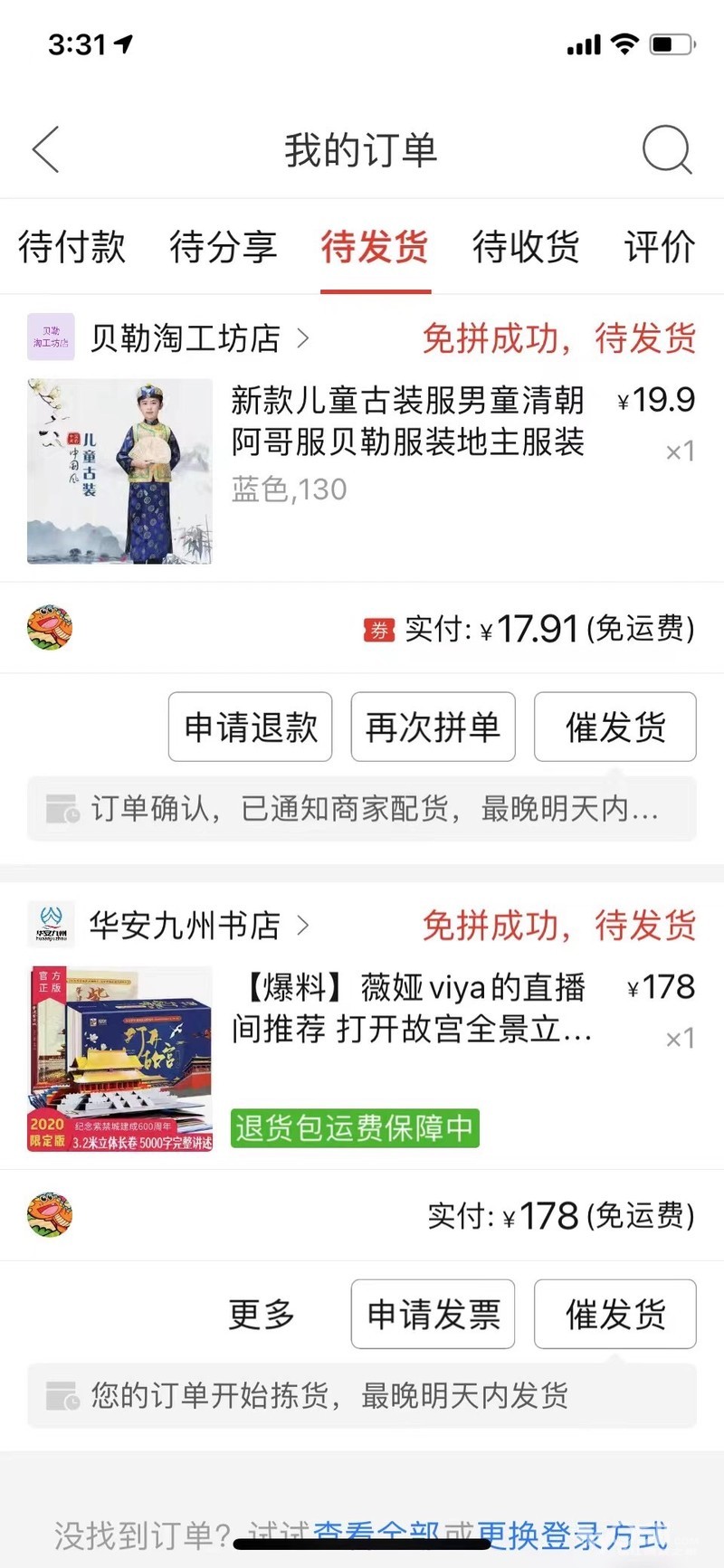The height and width of the screenshot is (1568, 724).
Task: Open the order search icon
Action: pos(667,150)
